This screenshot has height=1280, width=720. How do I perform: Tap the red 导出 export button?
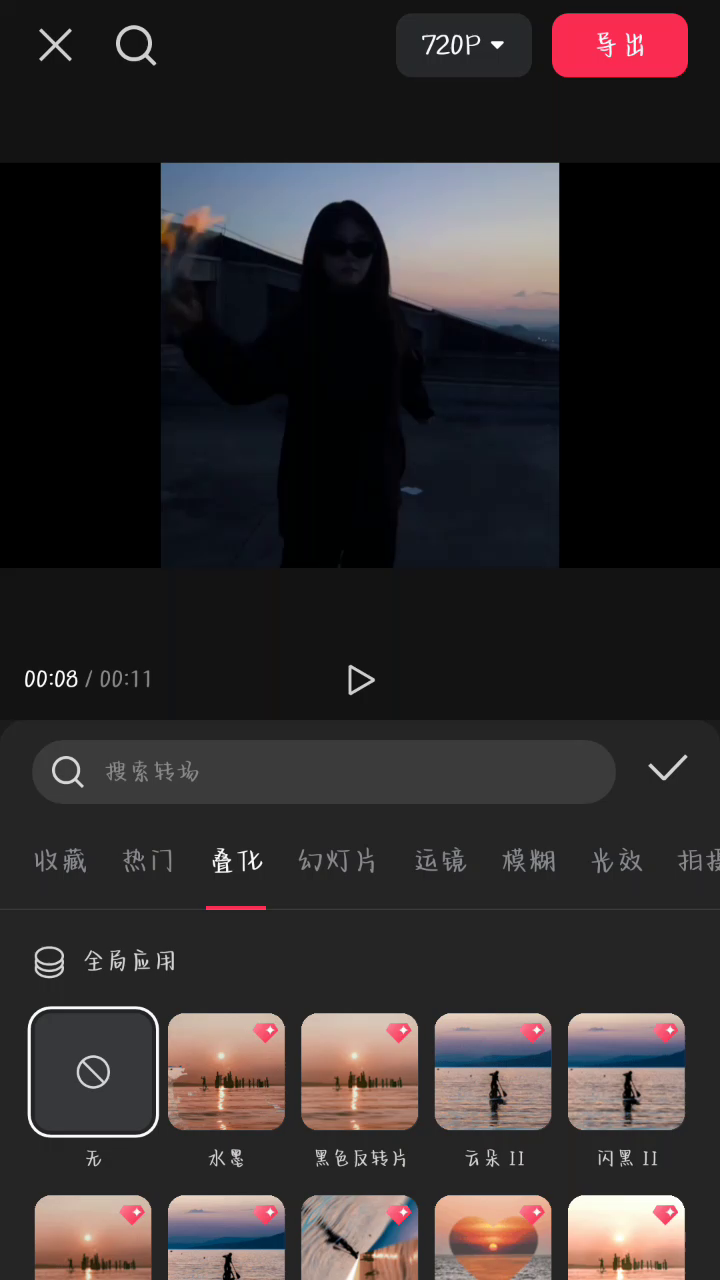(x=619, y=45)
